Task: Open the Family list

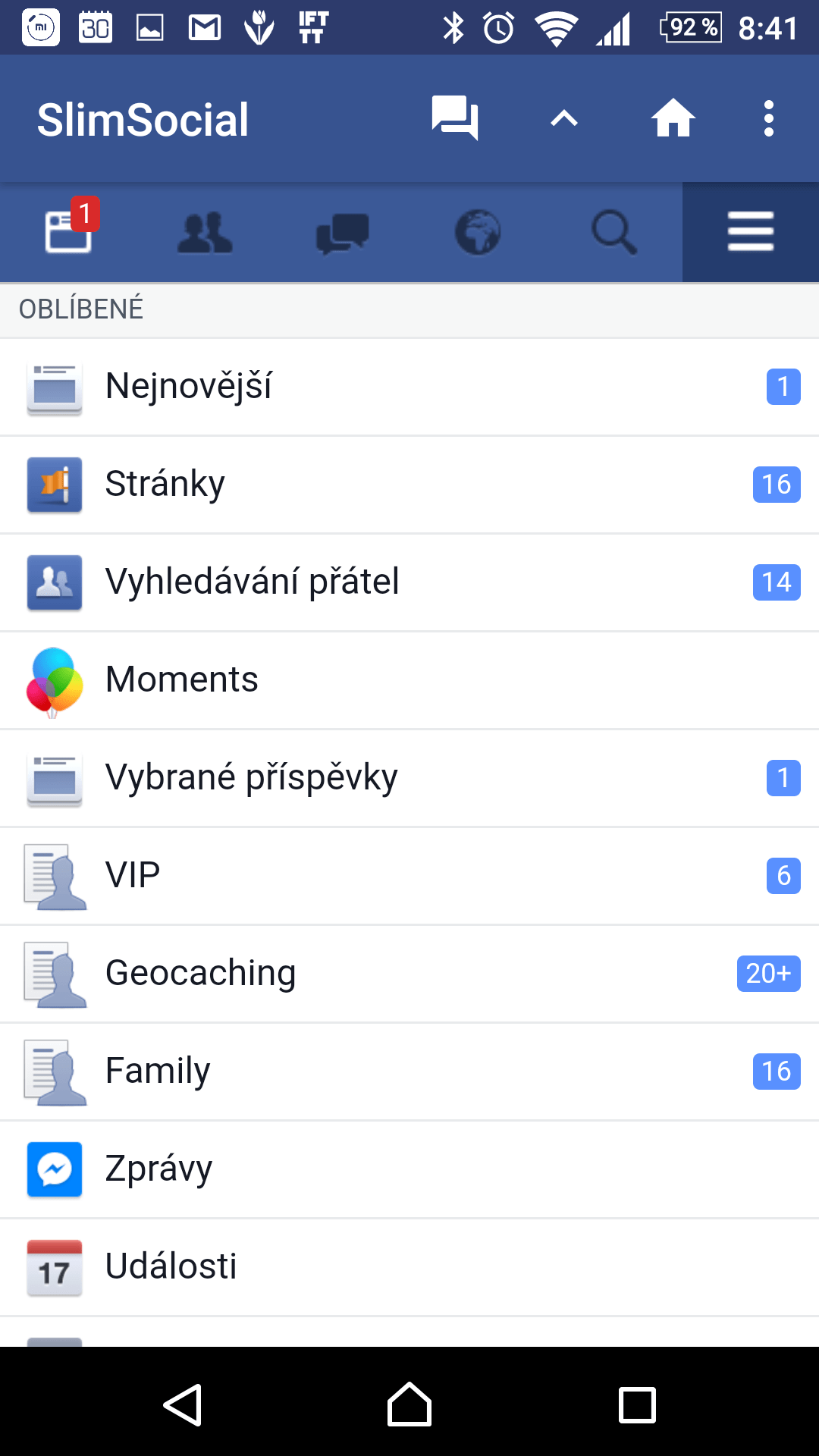Action: point(409,1072)
